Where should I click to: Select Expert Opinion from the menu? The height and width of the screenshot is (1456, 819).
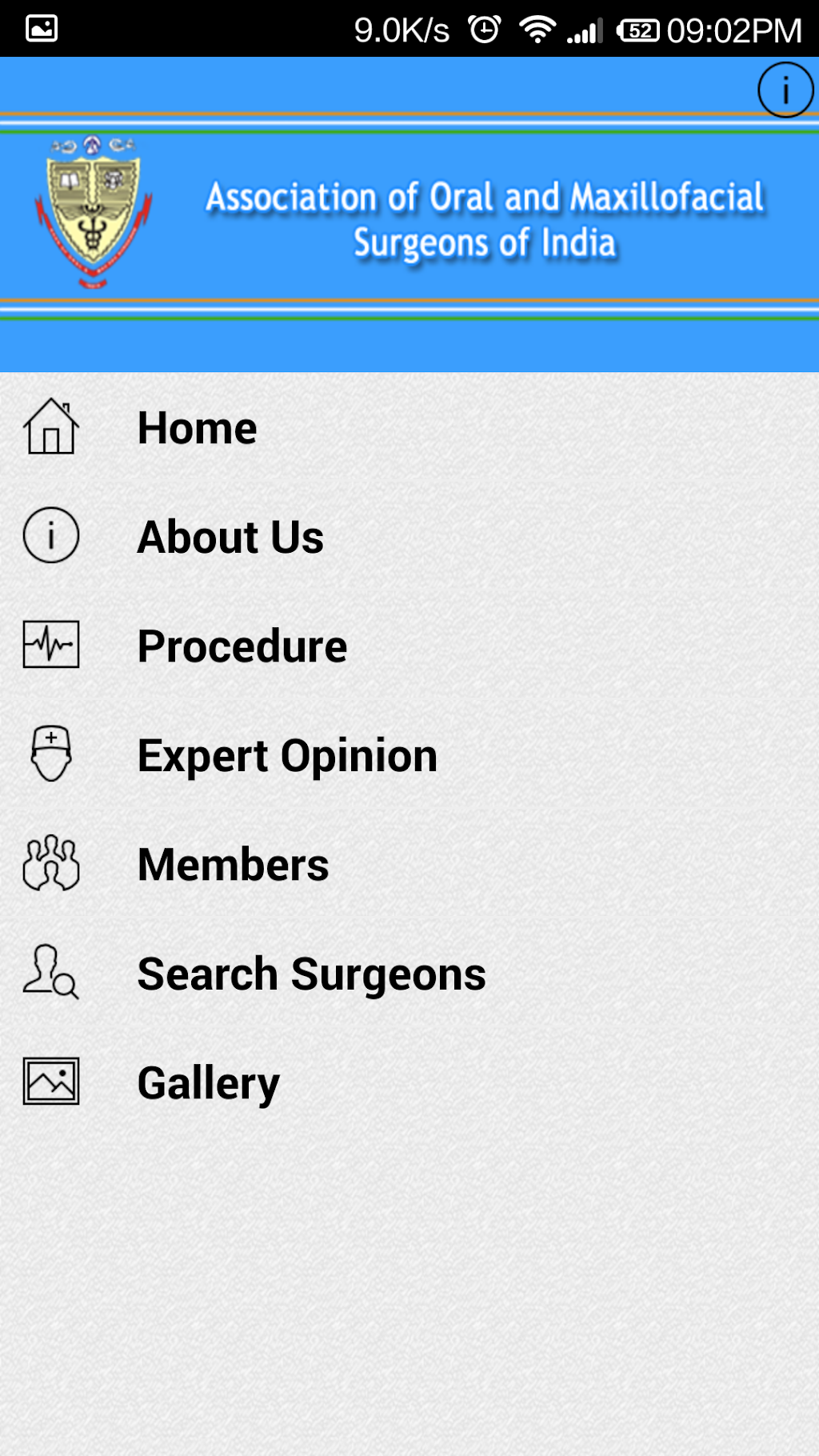tap(287, 755)
